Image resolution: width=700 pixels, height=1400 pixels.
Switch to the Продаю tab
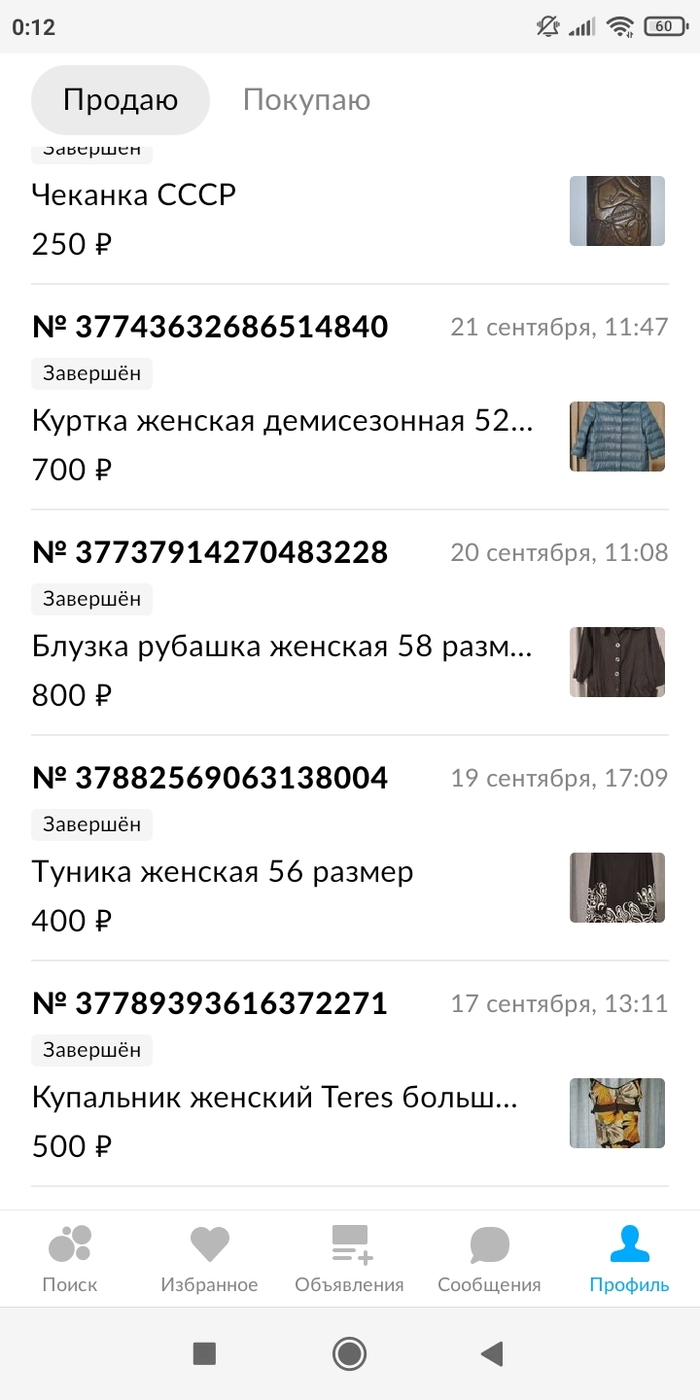[120, 100]
